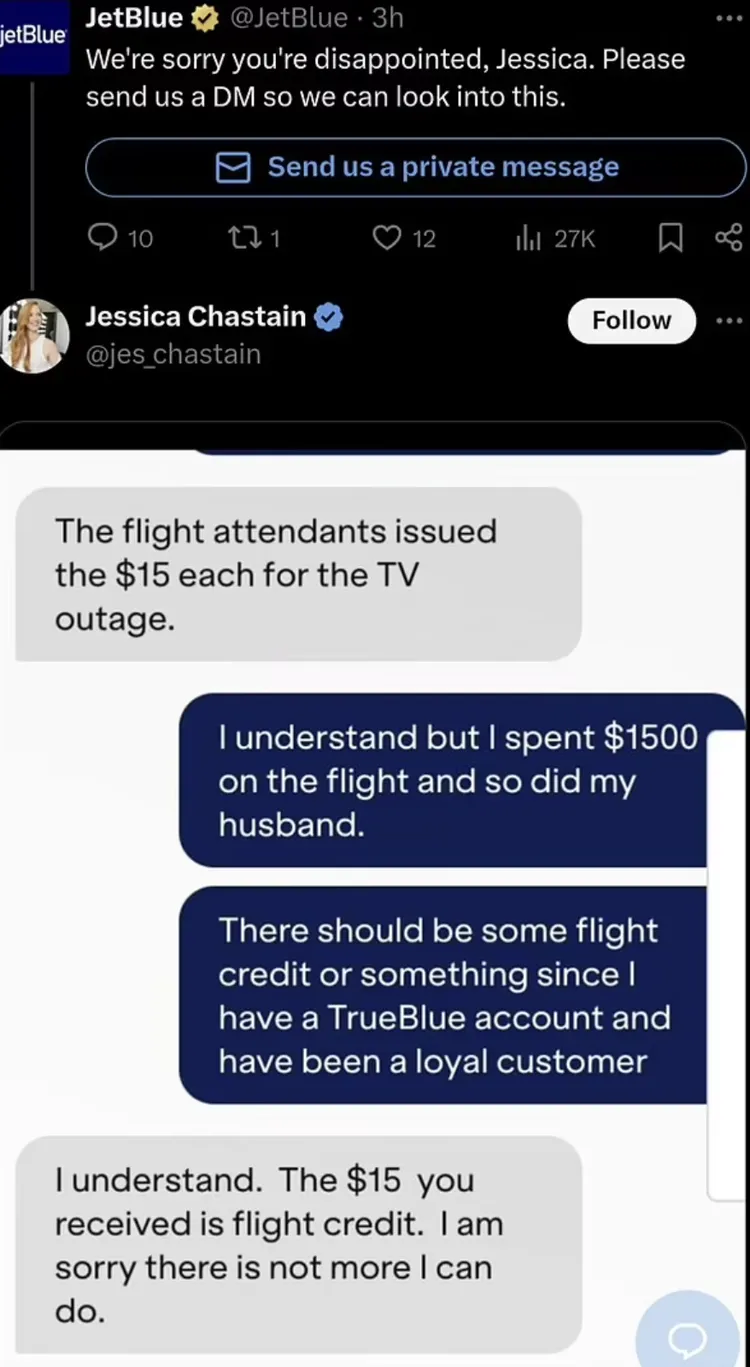
Task: Tap Send us a private message button
Action: pos(416,167)
